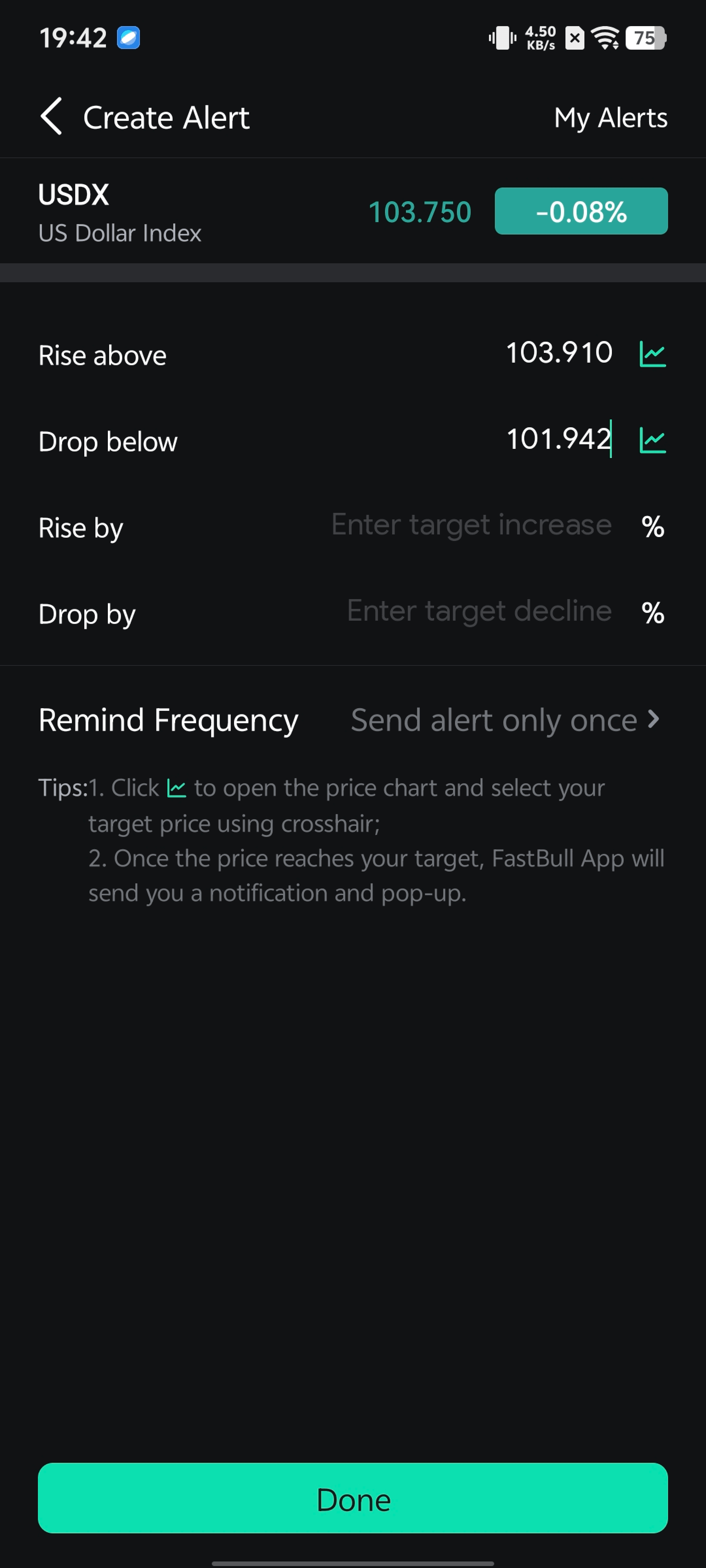Screen dimensions: 706x1568
Task: Edit the Rise above price field
Action: (x=559, y=354)
